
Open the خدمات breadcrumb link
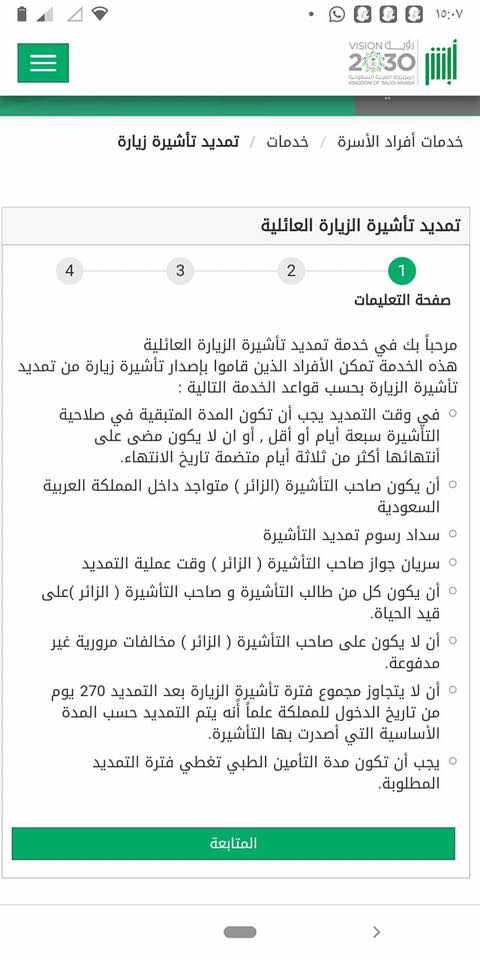click(287, 142)
